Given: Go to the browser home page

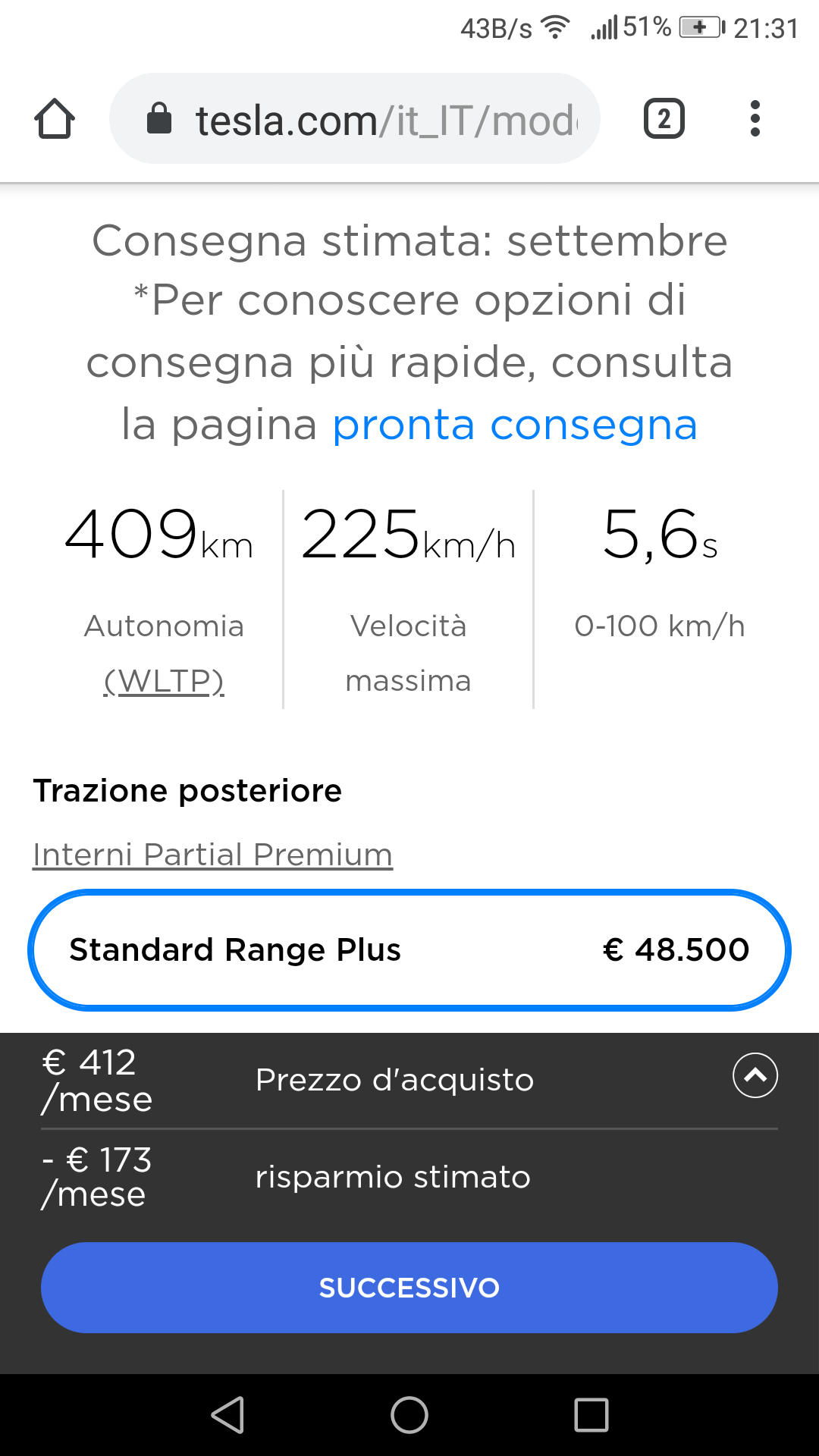Looking at the screenshot, I should pyautogui.click(x=55, y=119).
